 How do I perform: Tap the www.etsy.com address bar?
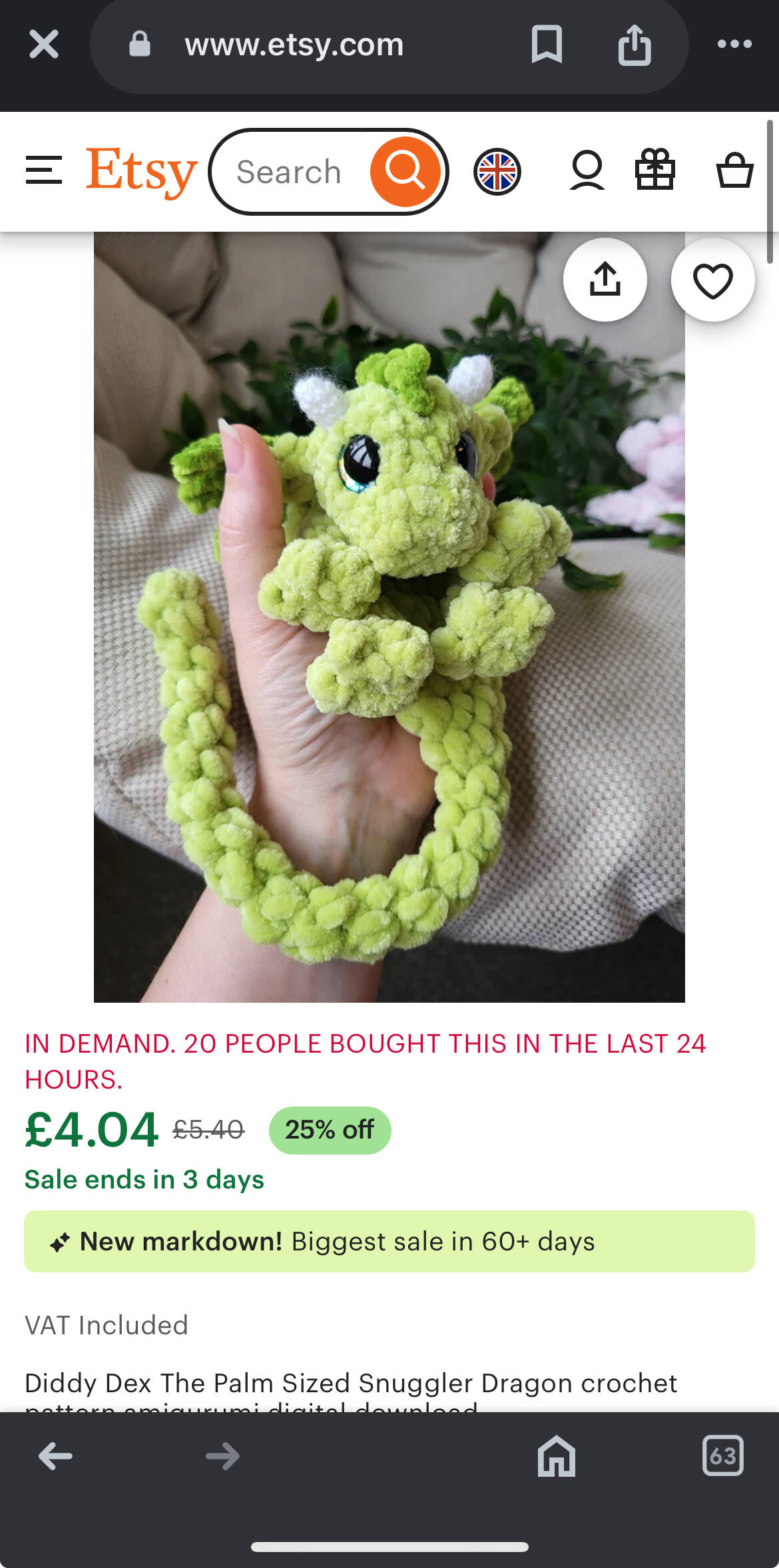point(294,45)
